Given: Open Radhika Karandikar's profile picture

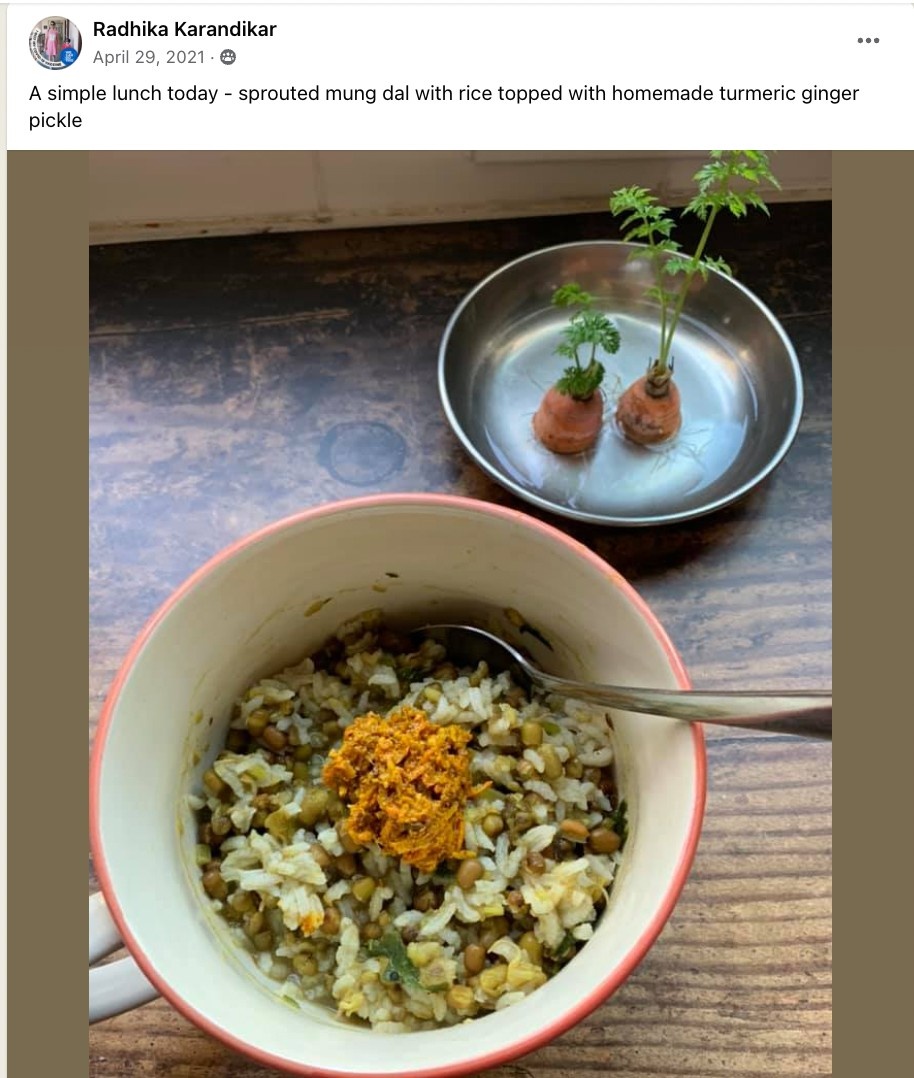Looking at the screenshot, I should (55, 43).
